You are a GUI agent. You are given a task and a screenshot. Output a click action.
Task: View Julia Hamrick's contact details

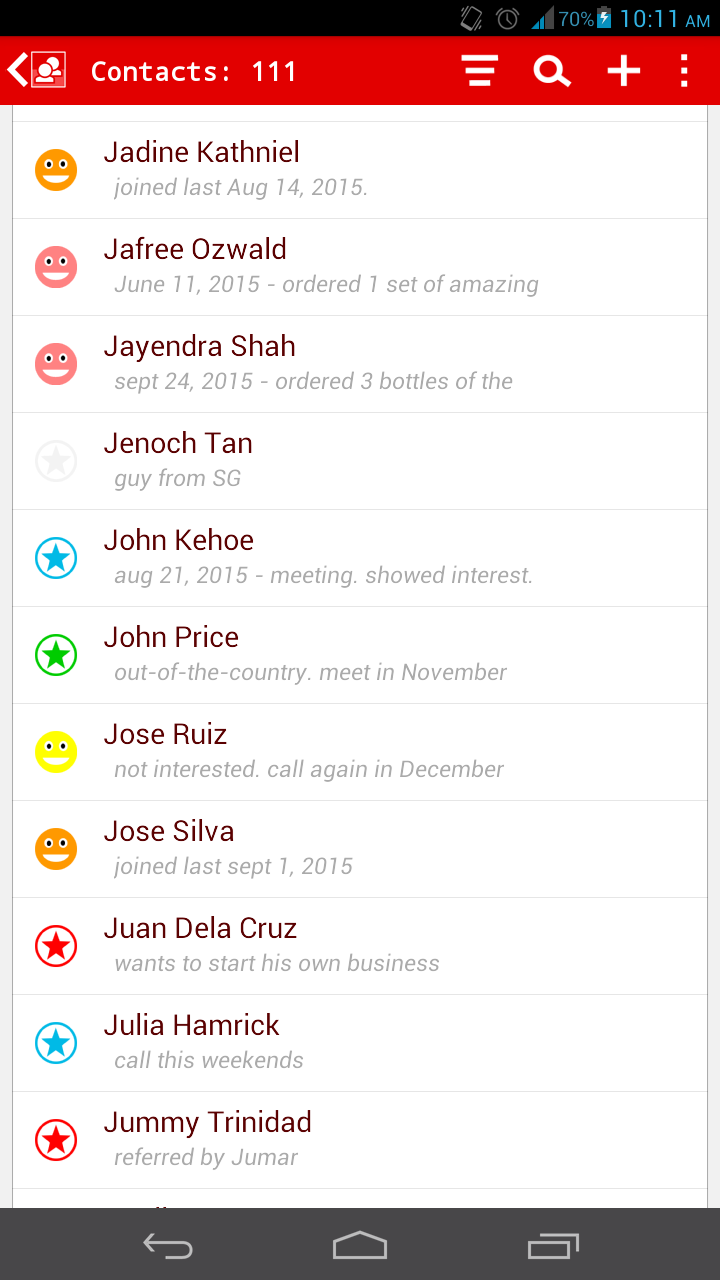[360, 1043]
